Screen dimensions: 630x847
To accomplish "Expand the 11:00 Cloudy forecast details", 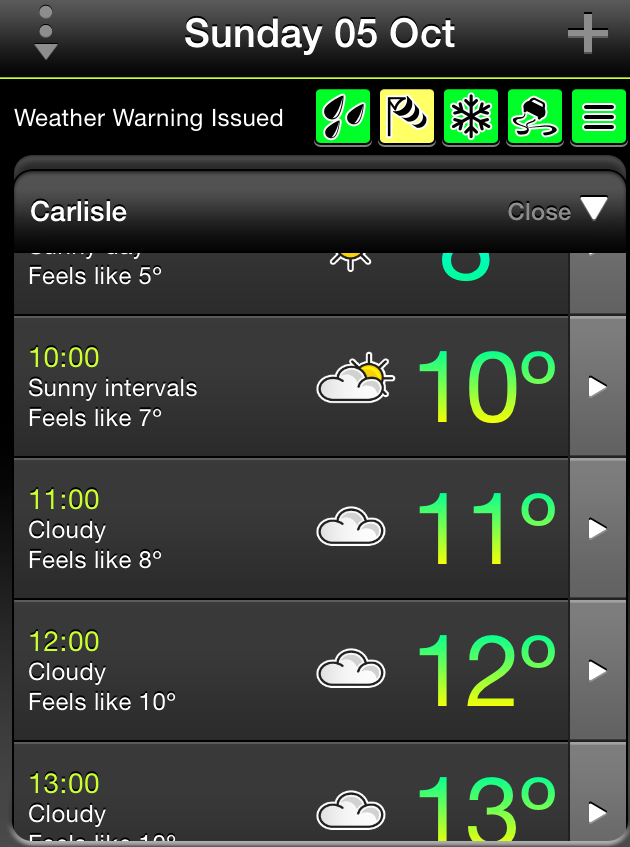I will pyautogui.click(x=597, y=529).
